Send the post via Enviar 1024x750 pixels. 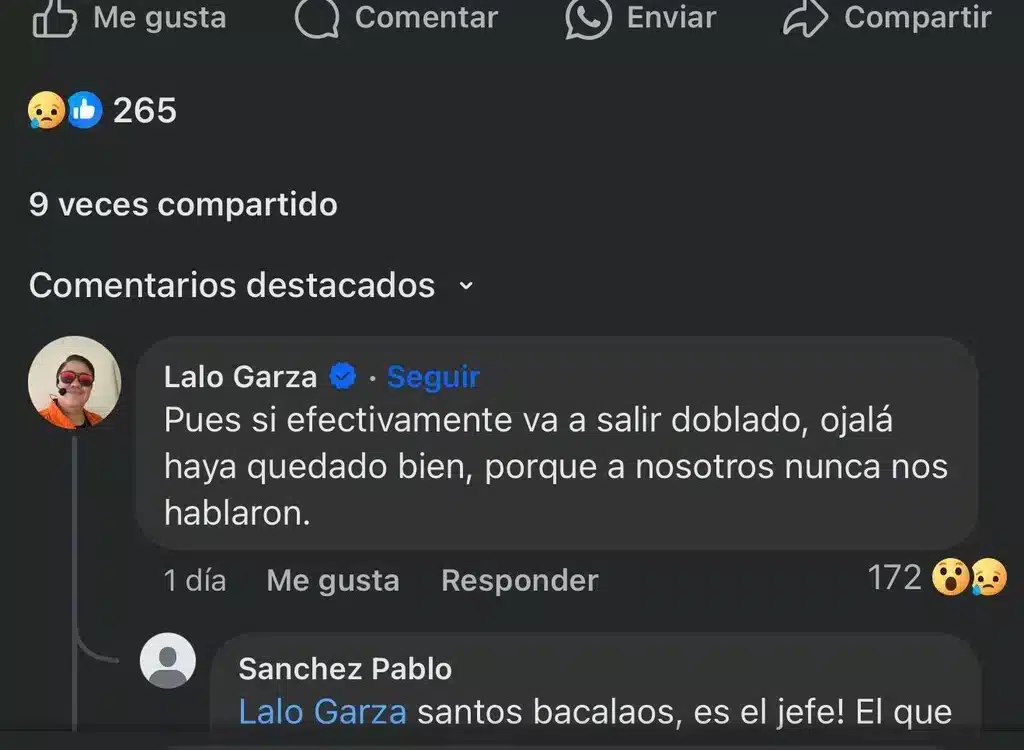641,18
